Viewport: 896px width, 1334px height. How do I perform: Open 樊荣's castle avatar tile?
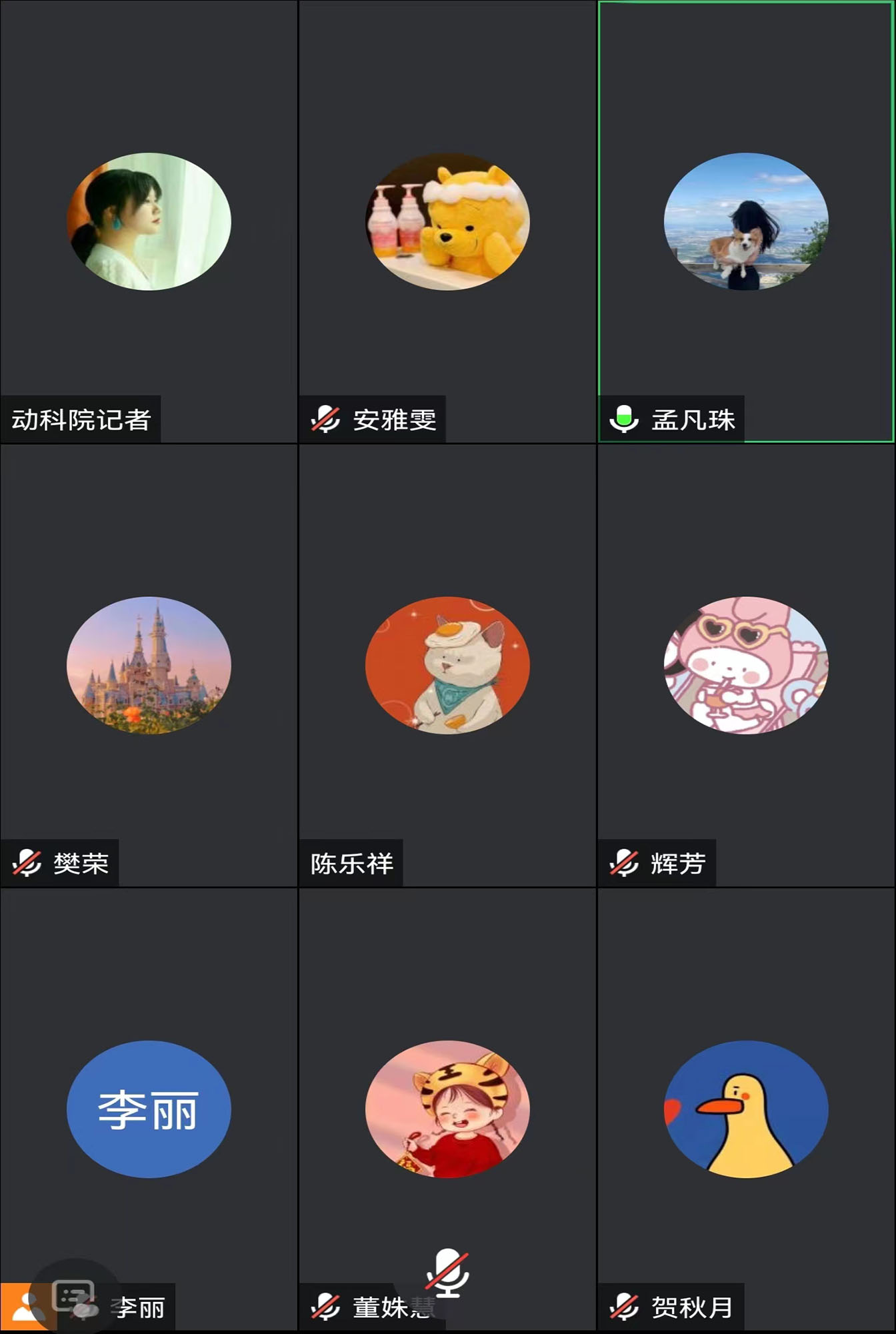[x=149, y=665]
